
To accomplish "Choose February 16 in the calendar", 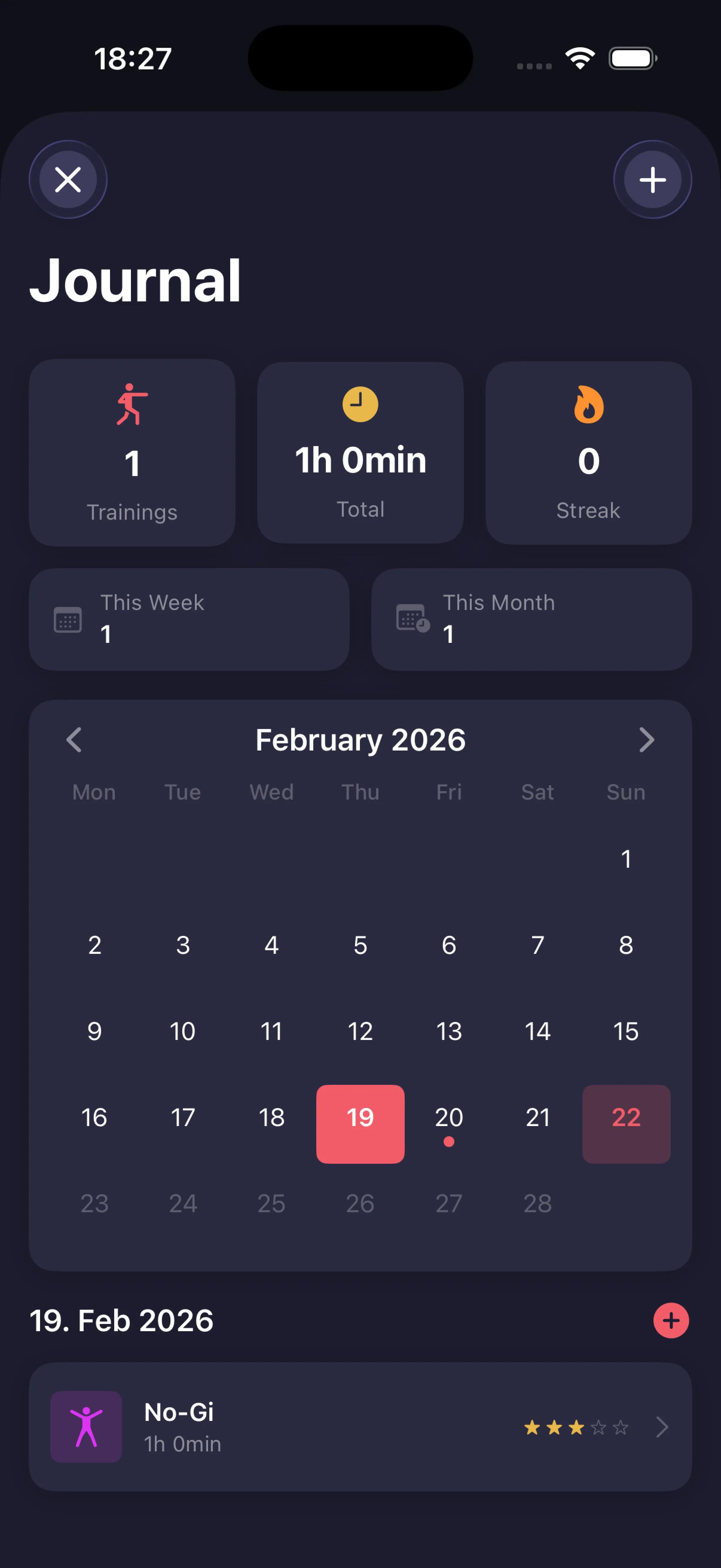I will click(x=94, y=1118).
